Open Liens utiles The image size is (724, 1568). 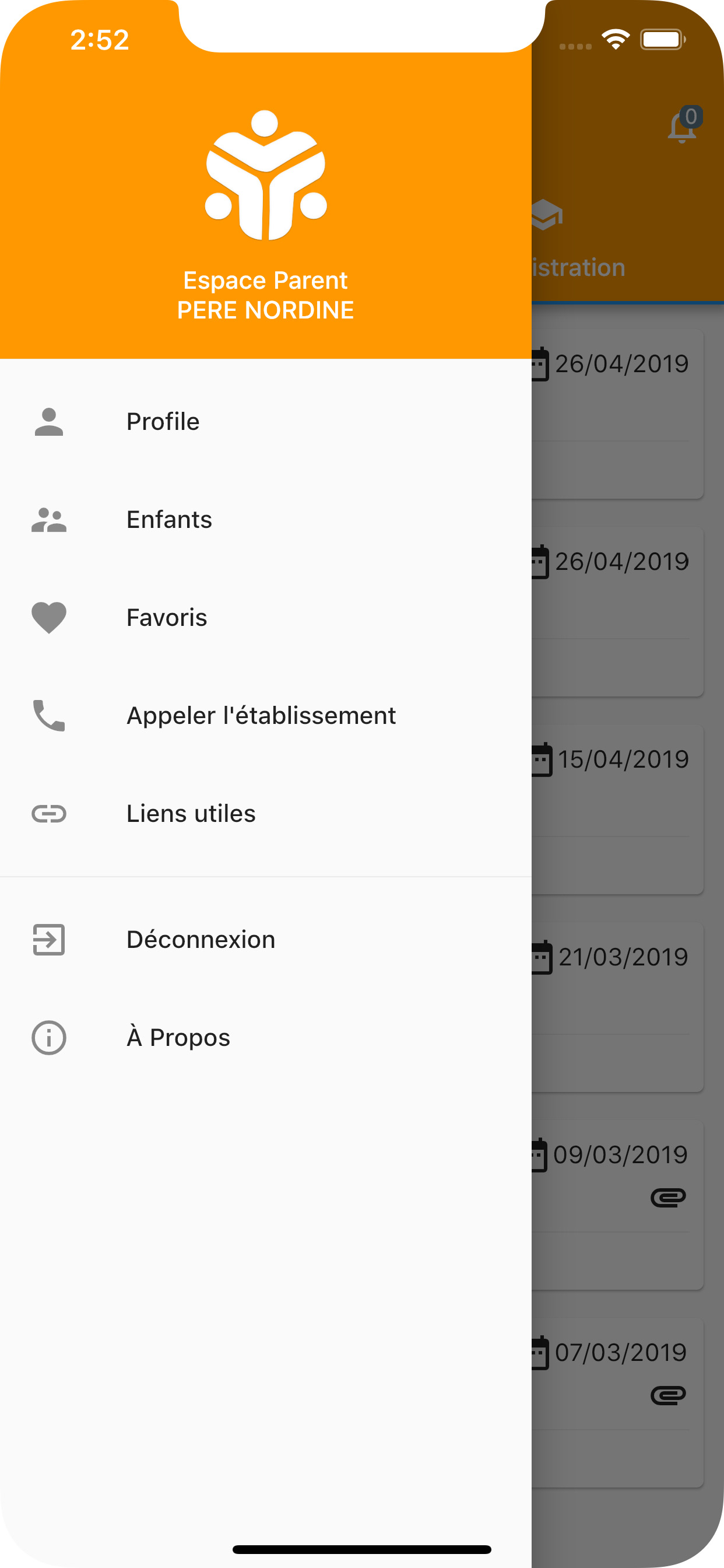pyautogui.click(x=265, y=814)
